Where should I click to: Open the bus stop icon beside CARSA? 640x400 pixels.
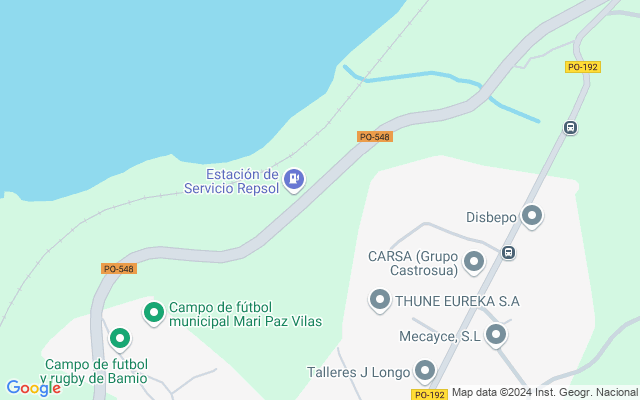click(x=509, y=253)
